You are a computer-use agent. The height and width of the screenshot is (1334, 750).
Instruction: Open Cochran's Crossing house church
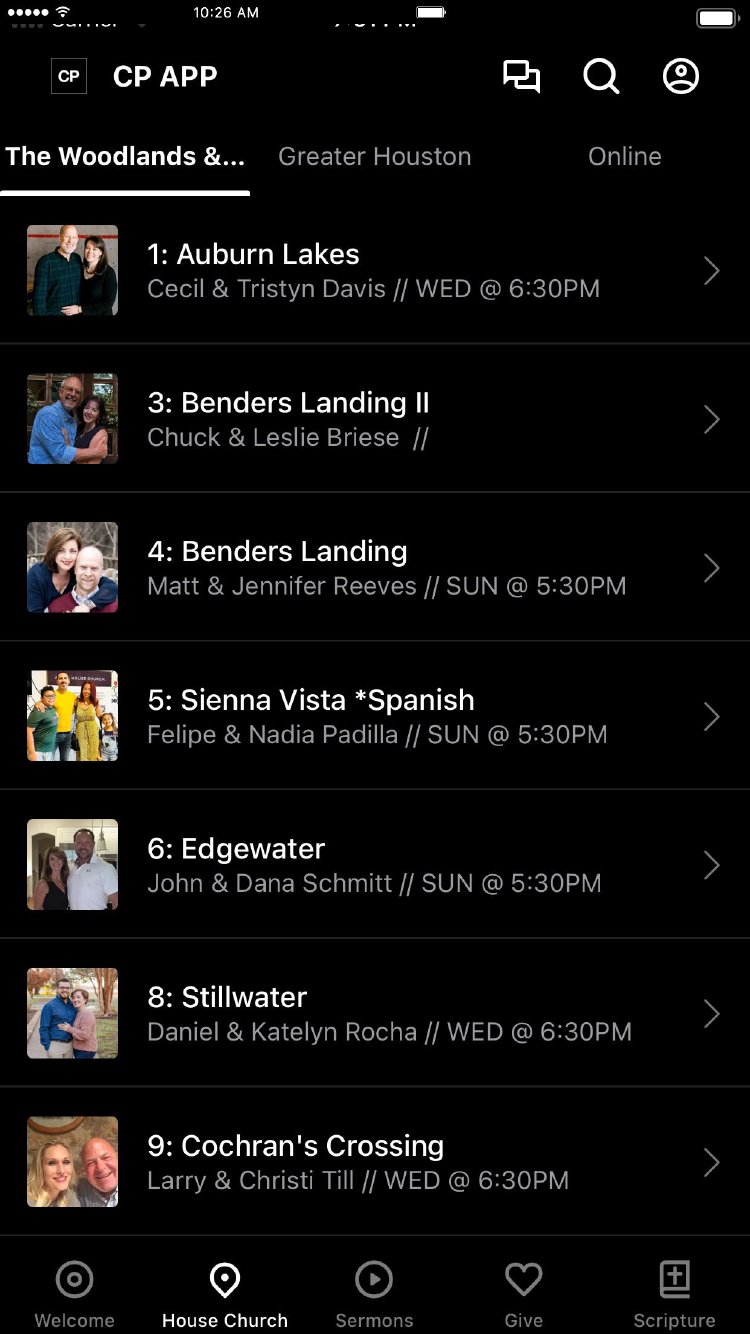click(374, 1162)
